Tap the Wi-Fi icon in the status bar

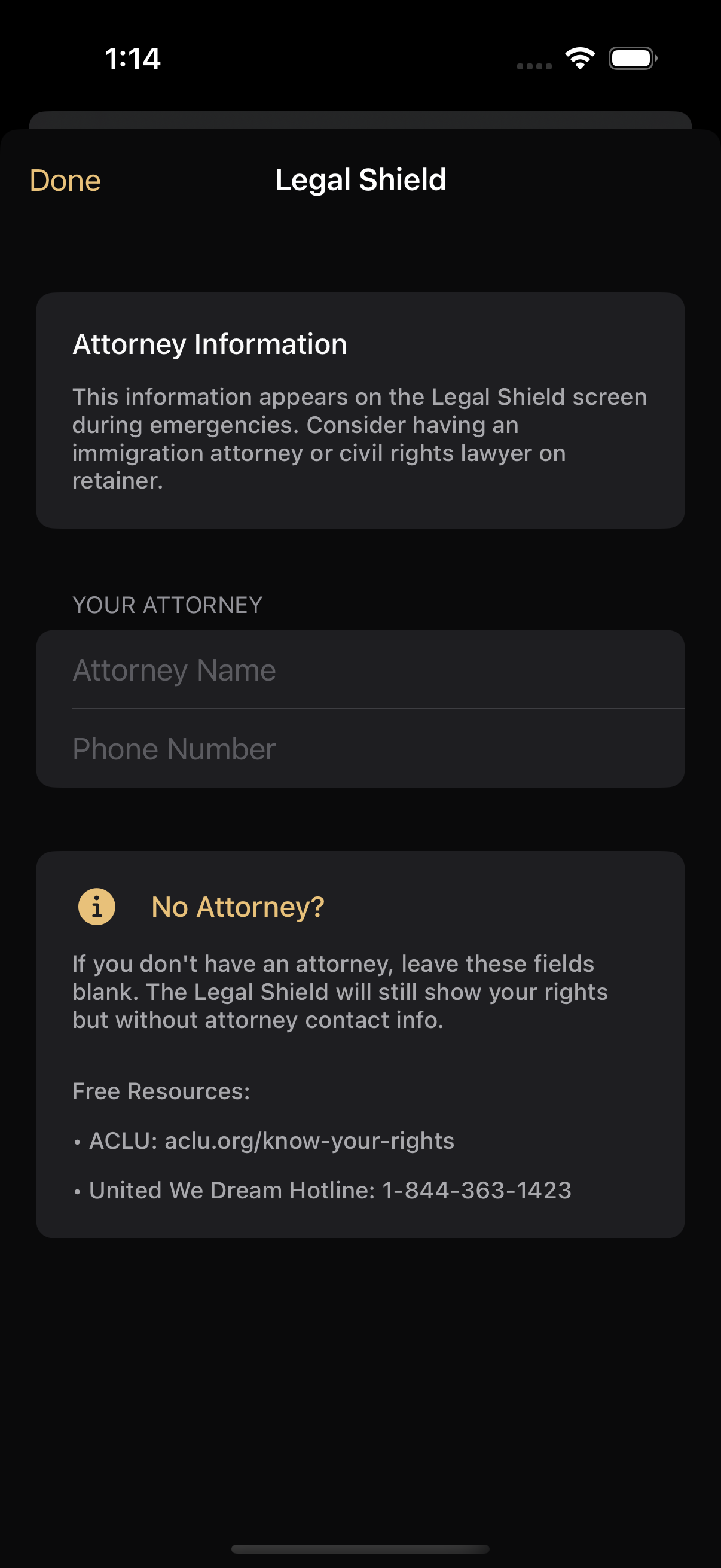(580, 58)
